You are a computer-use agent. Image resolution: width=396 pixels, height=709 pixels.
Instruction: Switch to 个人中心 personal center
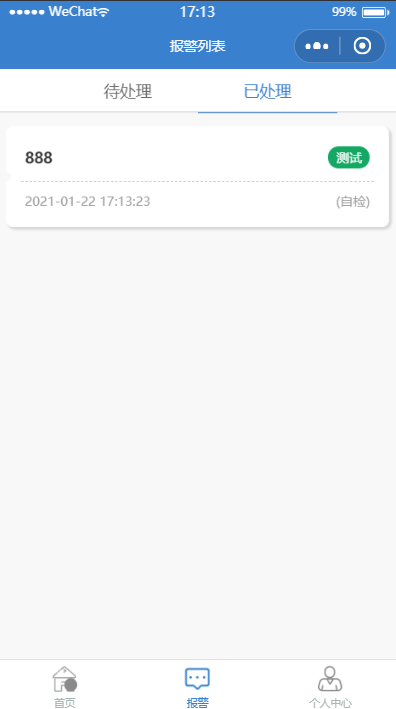click(330, 686)
